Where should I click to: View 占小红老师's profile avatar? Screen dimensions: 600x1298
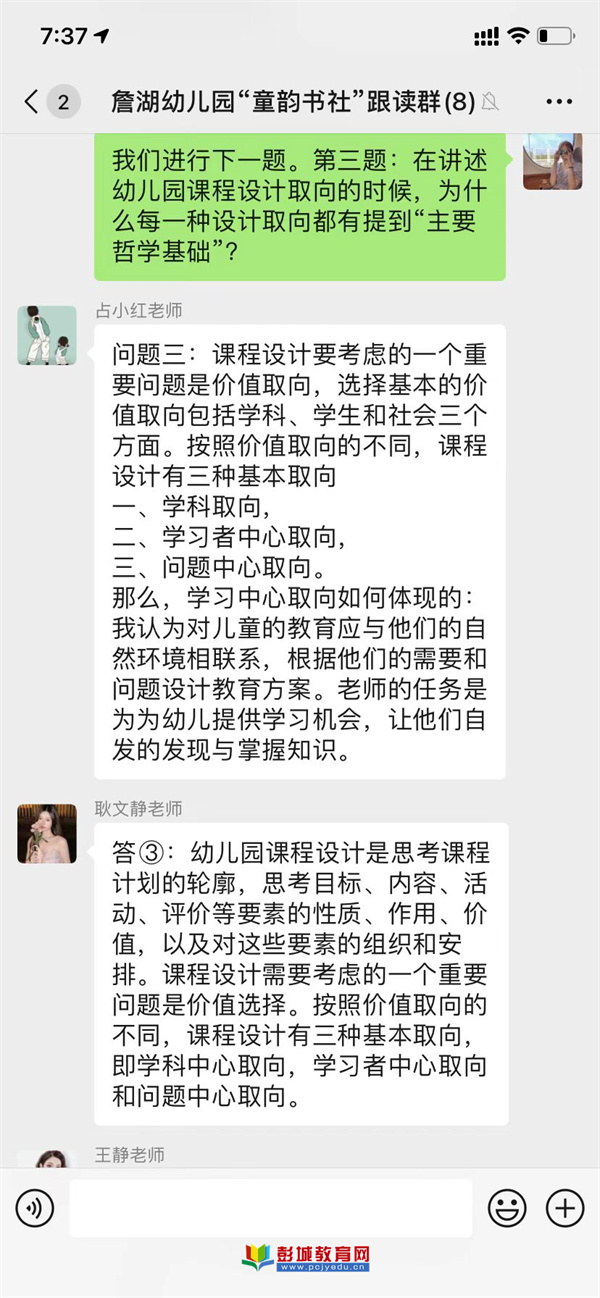47,335
